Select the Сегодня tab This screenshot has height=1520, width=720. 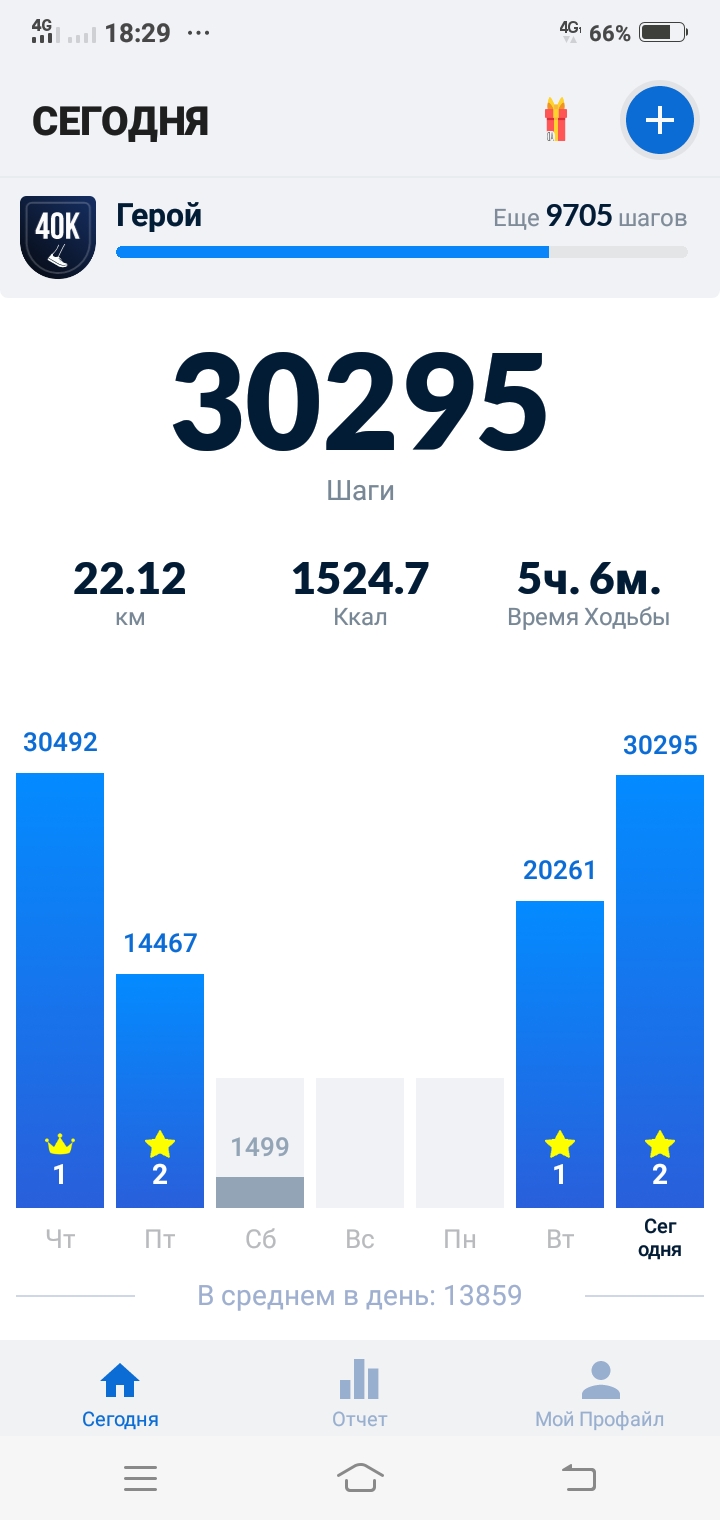click(x=120, y=1393)
